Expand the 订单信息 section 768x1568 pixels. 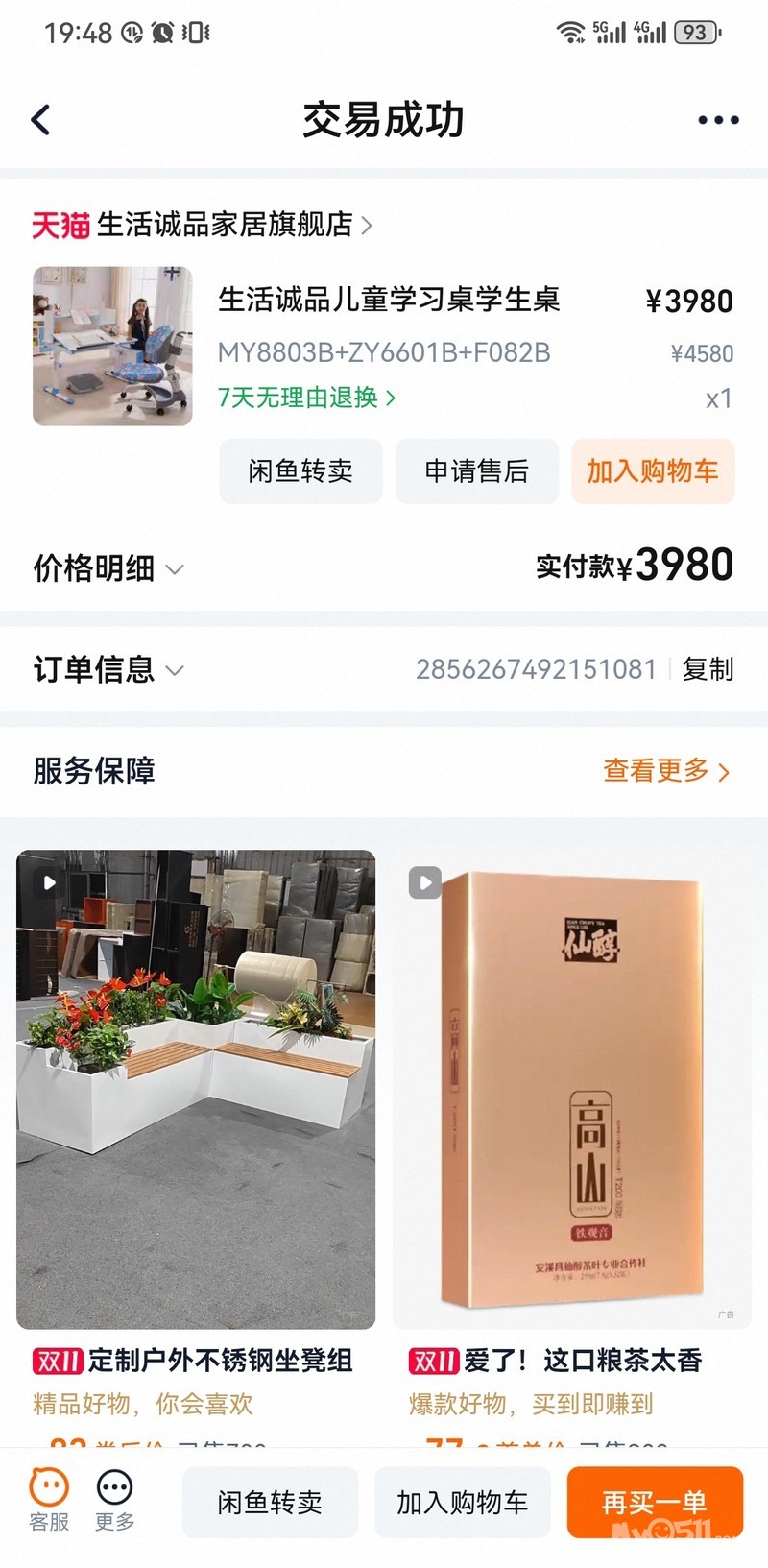click(108, 669)
